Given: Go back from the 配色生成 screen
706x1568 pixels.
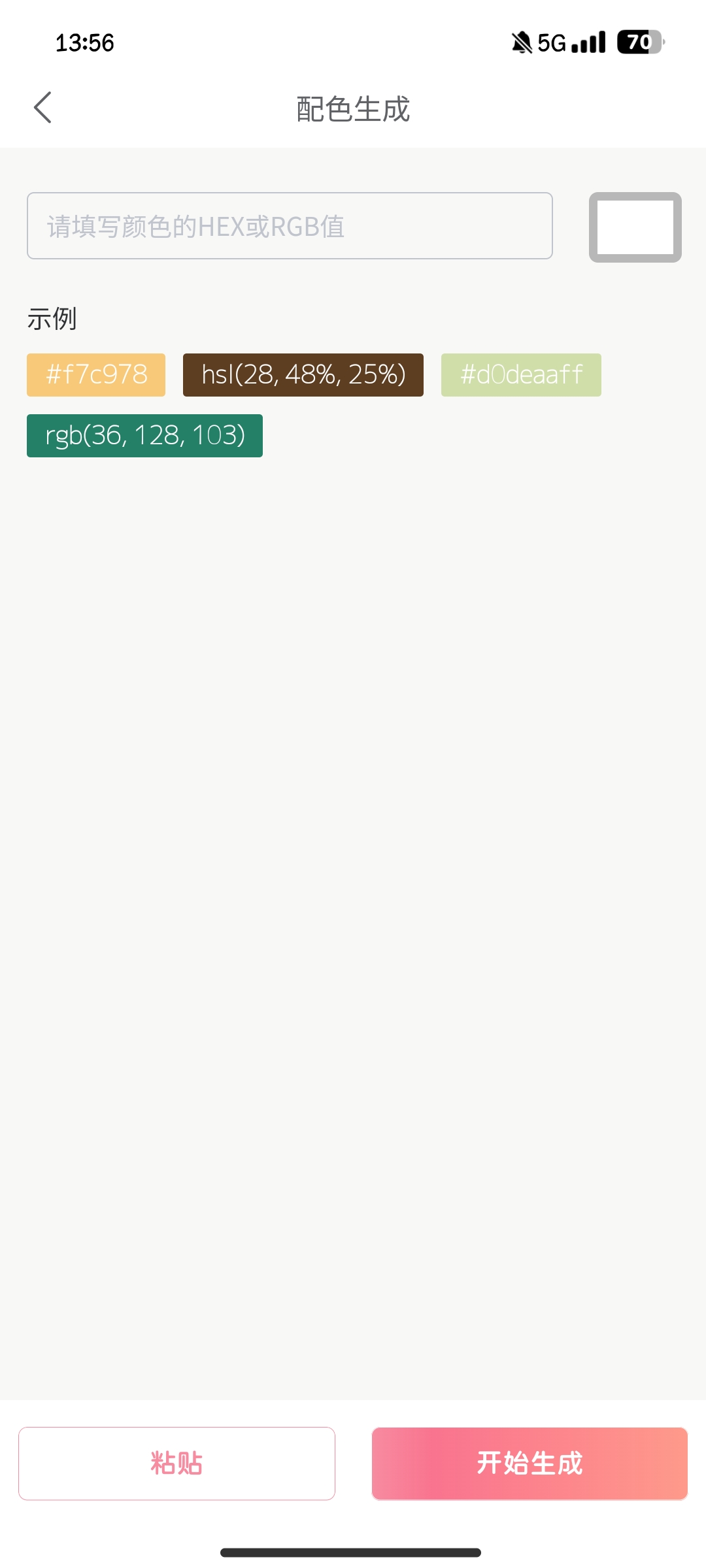Looking at the screenshot, I should [43, 108].
